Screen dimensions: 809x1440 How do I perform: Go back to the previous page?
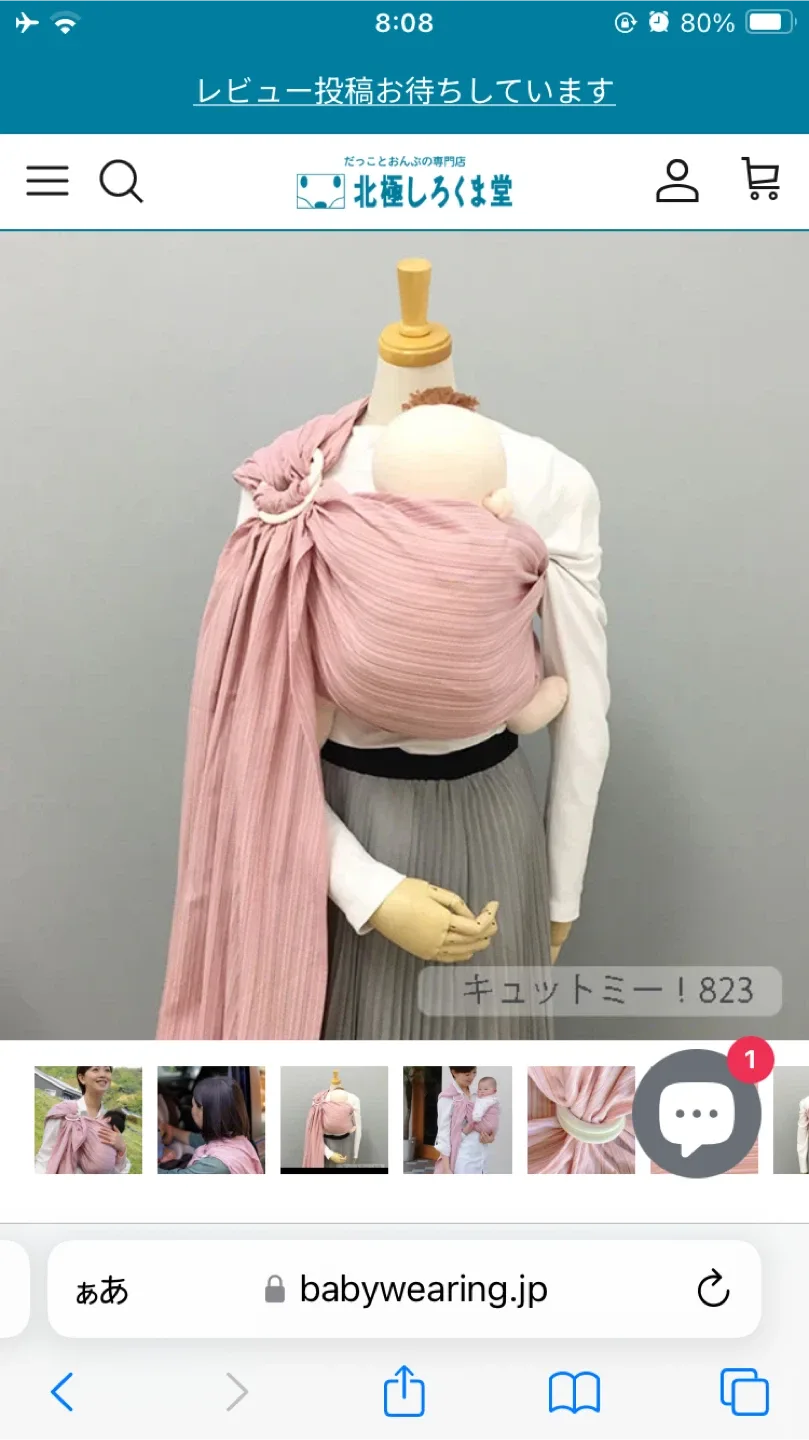pos(62,1392)
